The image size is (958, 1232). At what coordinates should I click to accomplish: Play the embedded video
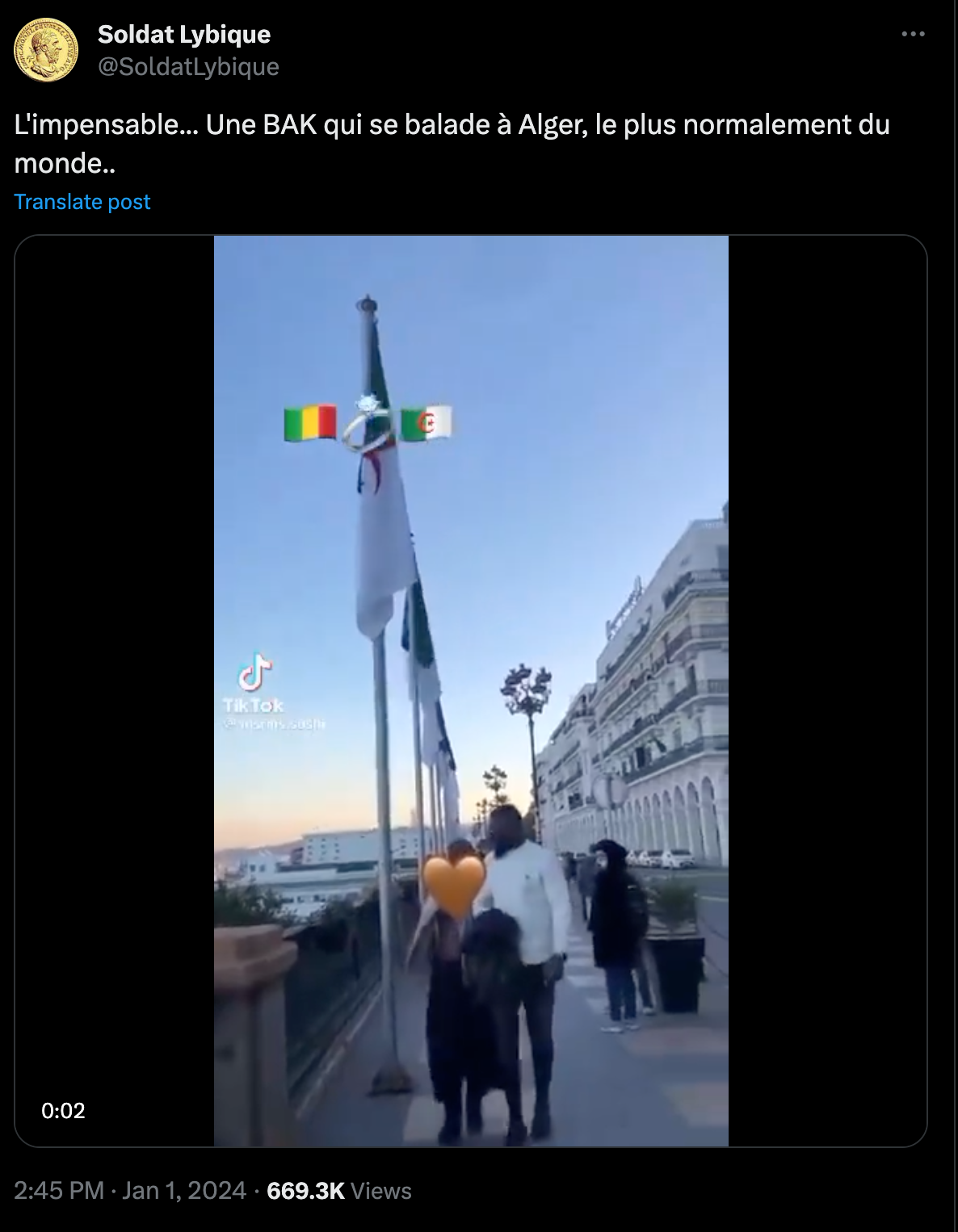471,690
